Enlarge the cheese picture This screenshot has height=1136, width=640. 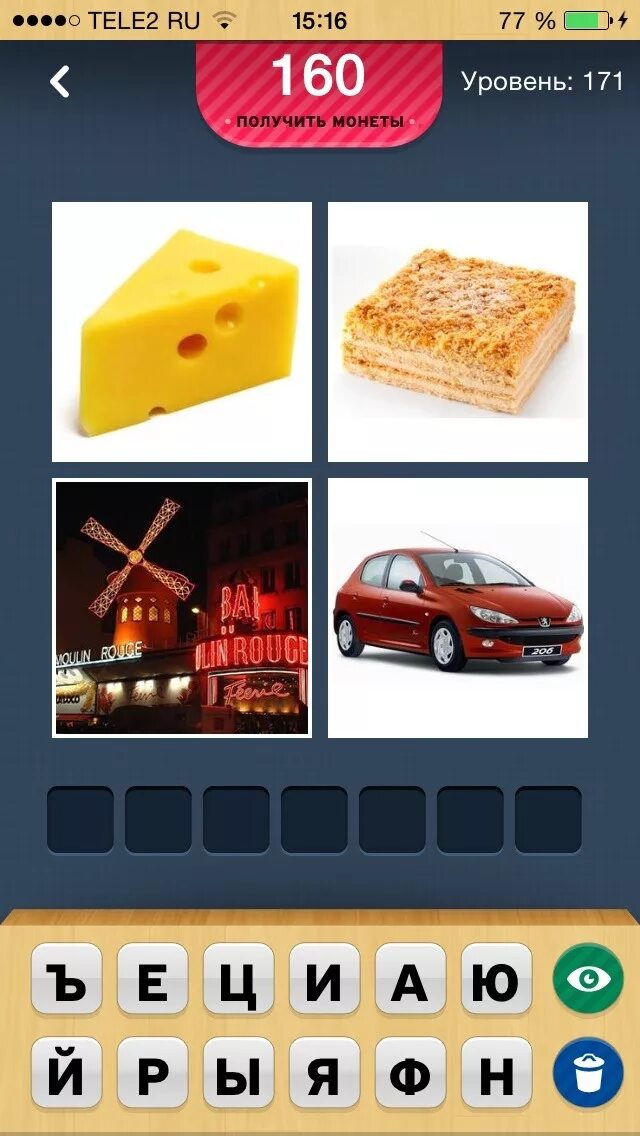tap(182, 332)
